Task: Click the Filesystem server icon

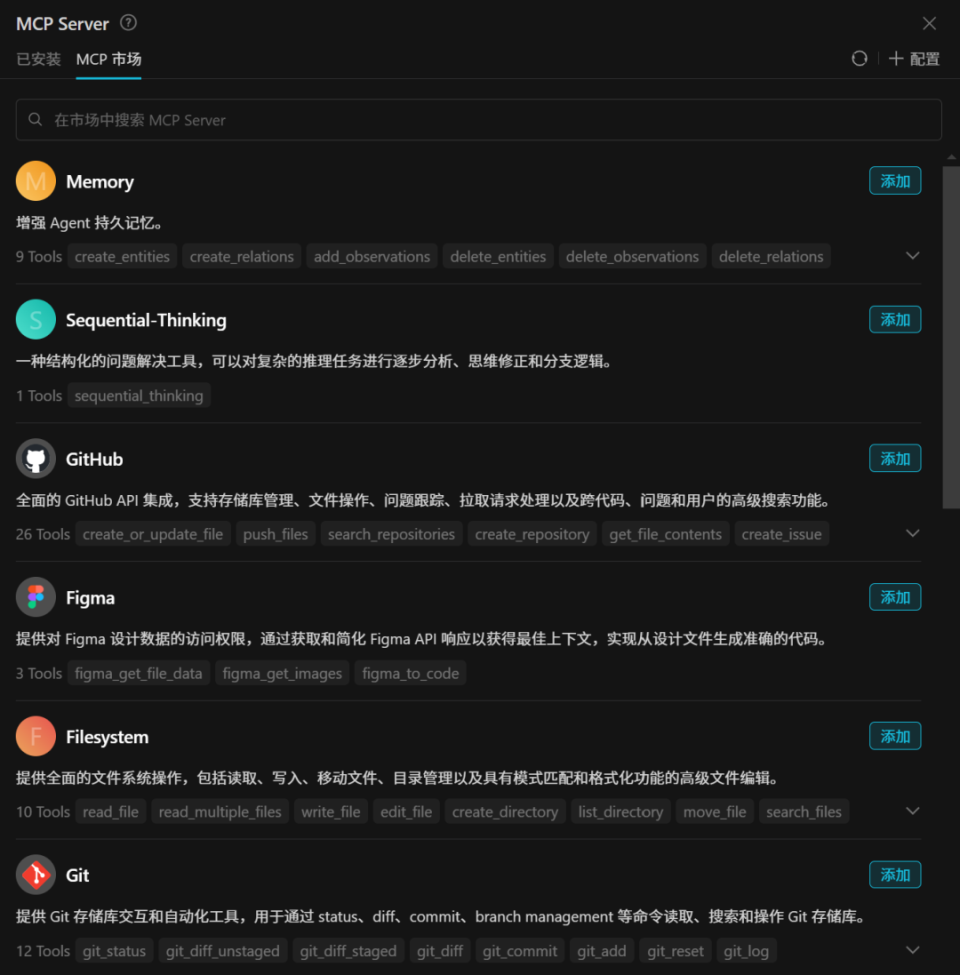Action: (x=36, y=736)
